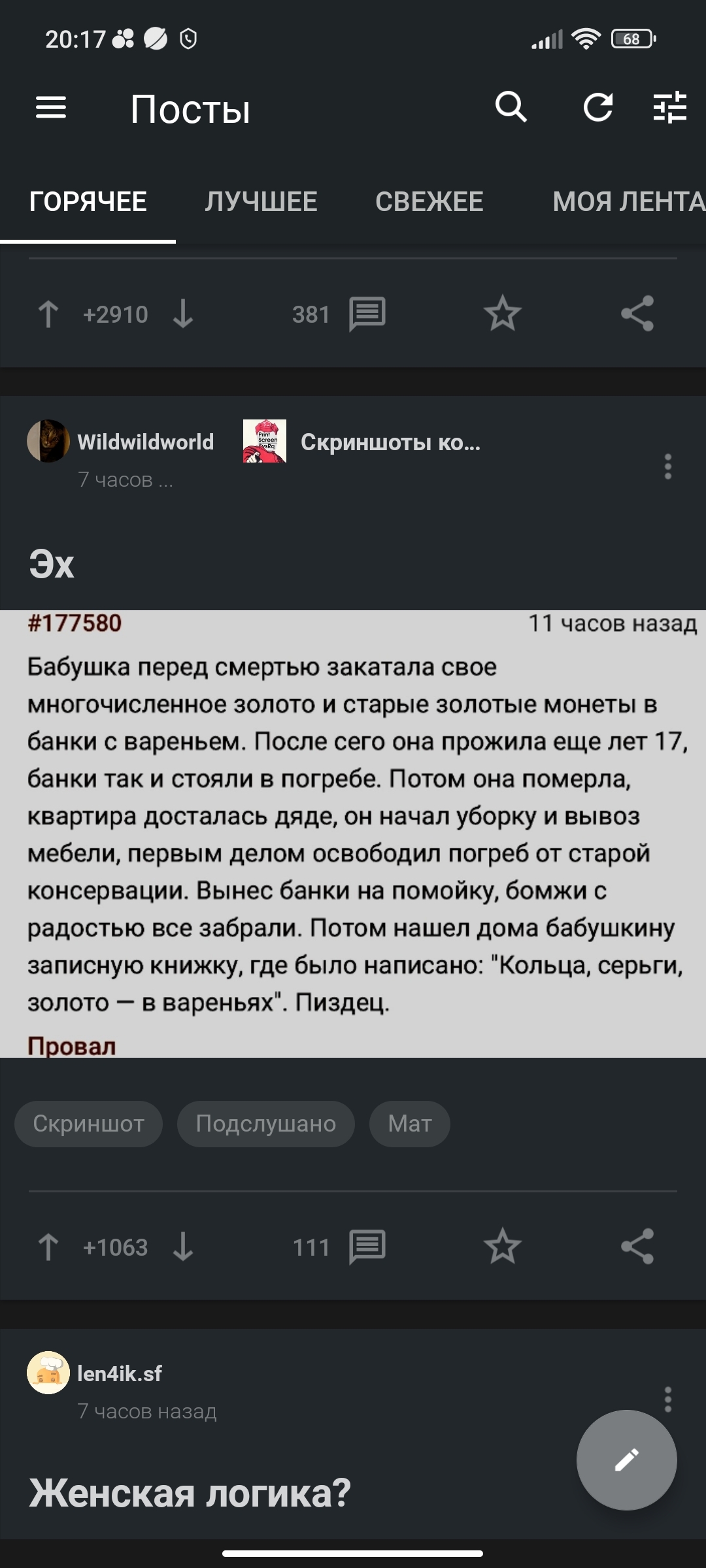The image size is (706, 1568).
Task: Open the Скриншоты ко... community
Action: tap(390, 442)
